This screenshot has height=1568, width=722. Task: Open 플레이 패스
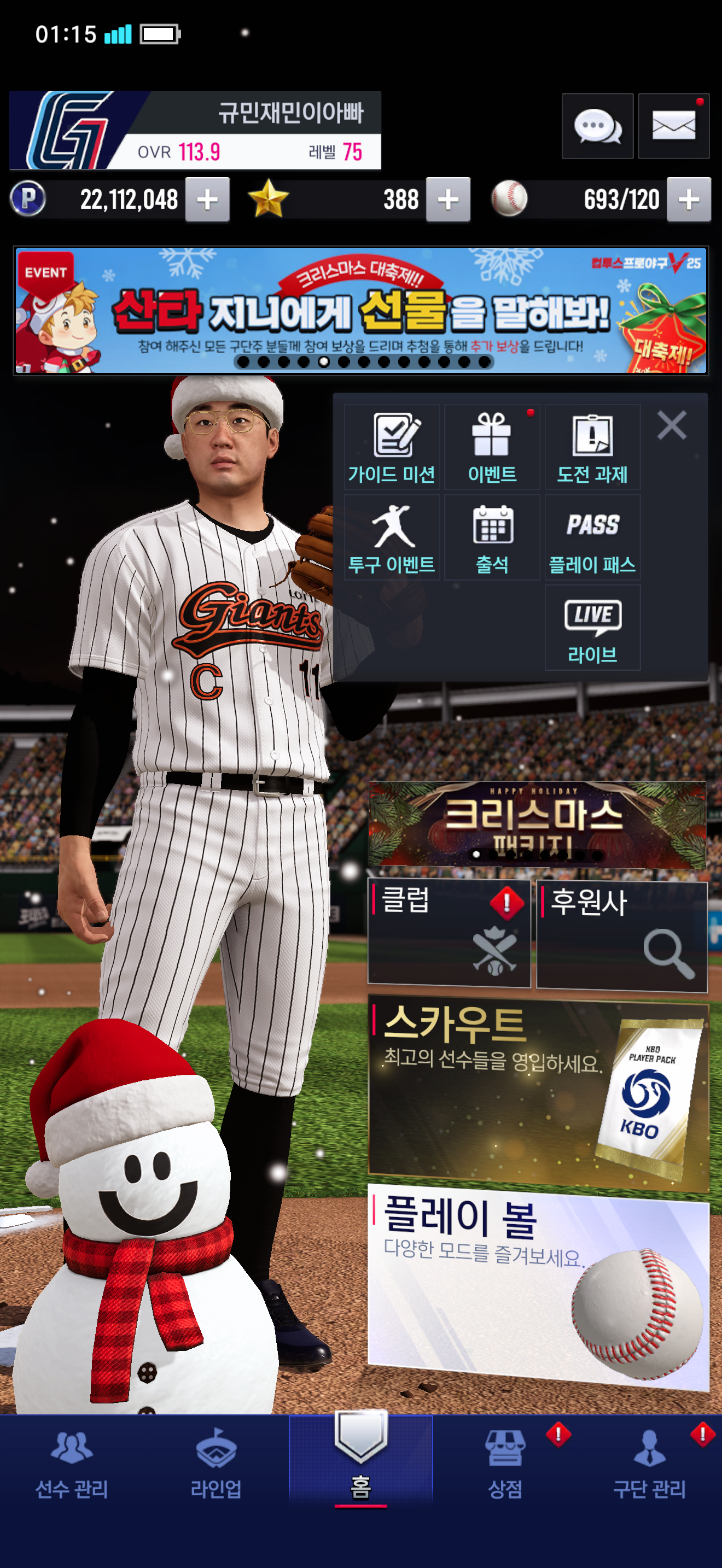(592, 537)
